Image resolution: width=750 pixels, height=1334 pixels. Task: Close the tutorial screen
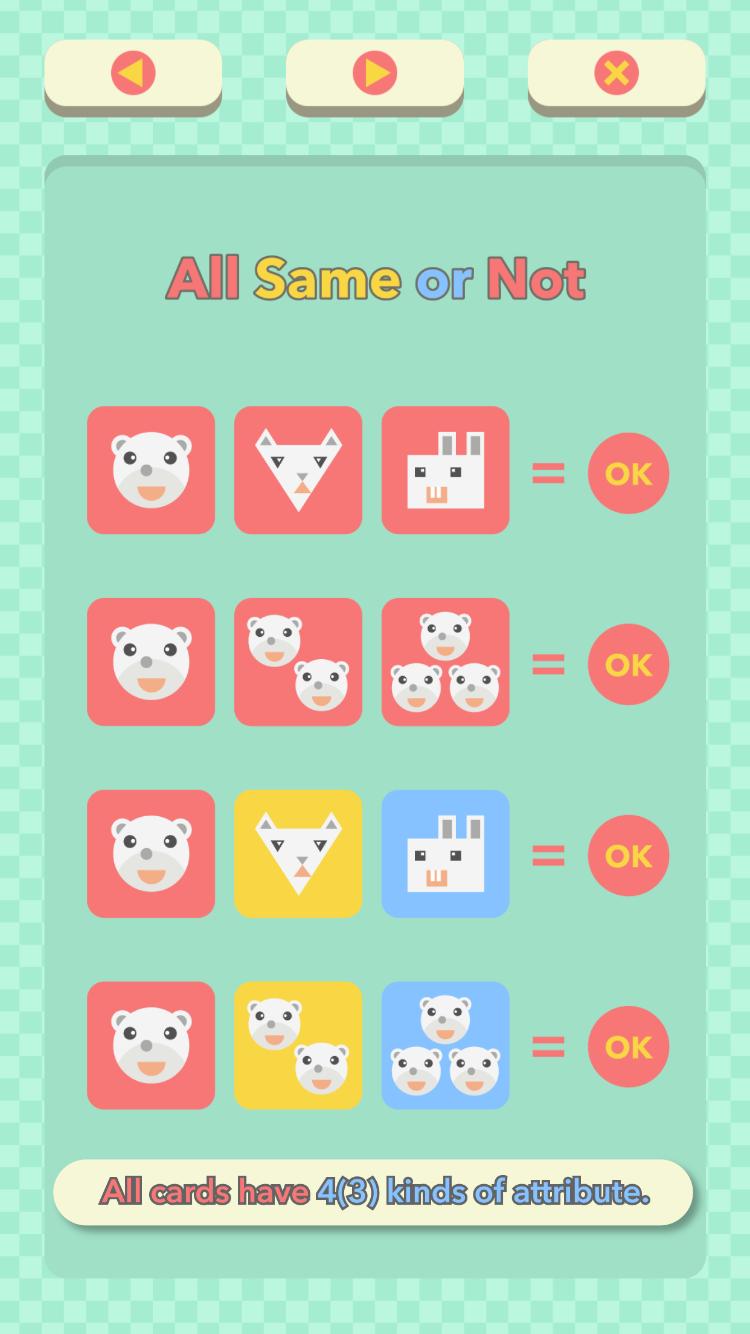click(616, 74)
